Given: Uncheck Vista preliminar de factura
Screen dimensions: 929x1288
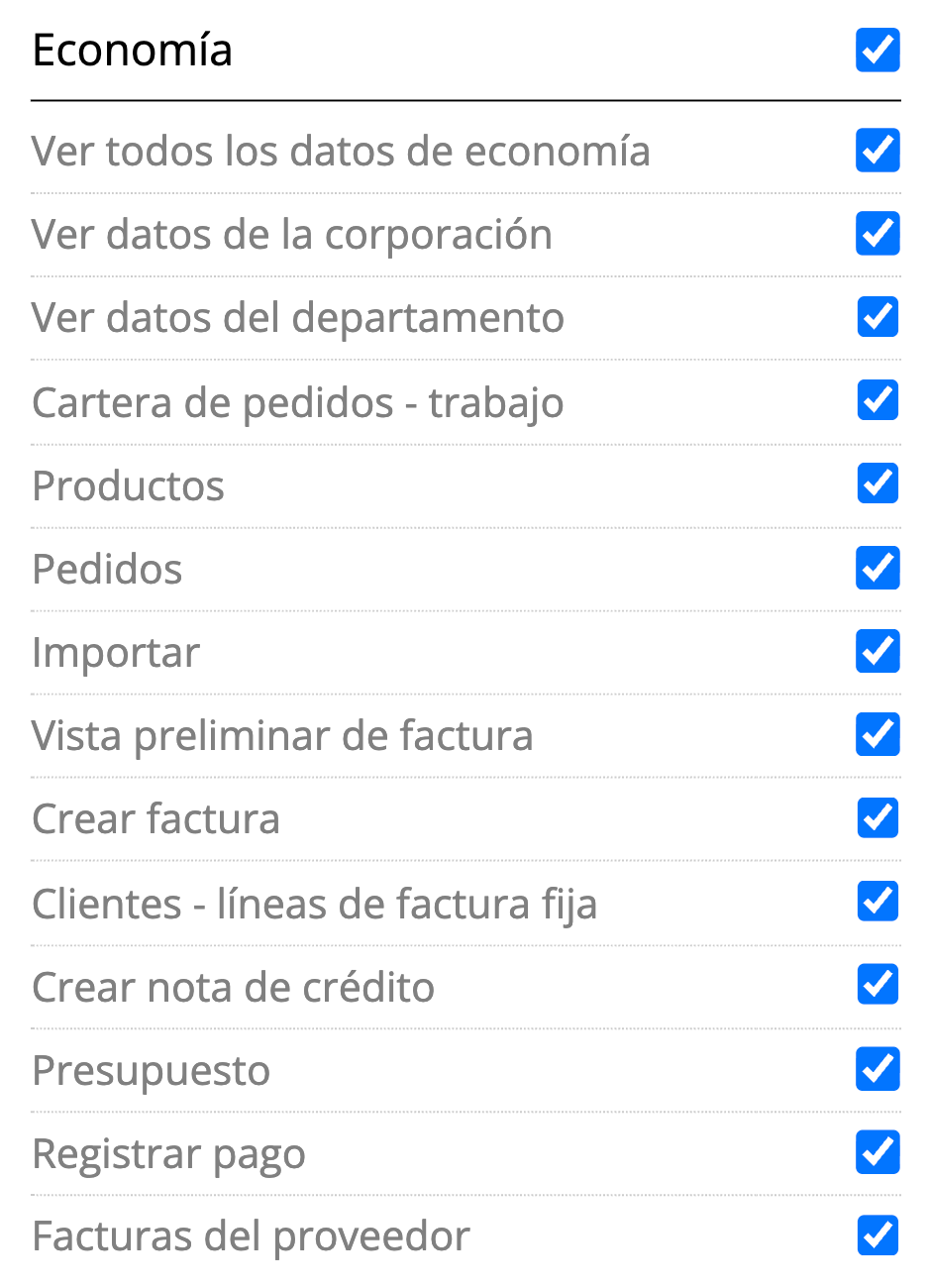Looking at the screenshot, I should 877,734.
